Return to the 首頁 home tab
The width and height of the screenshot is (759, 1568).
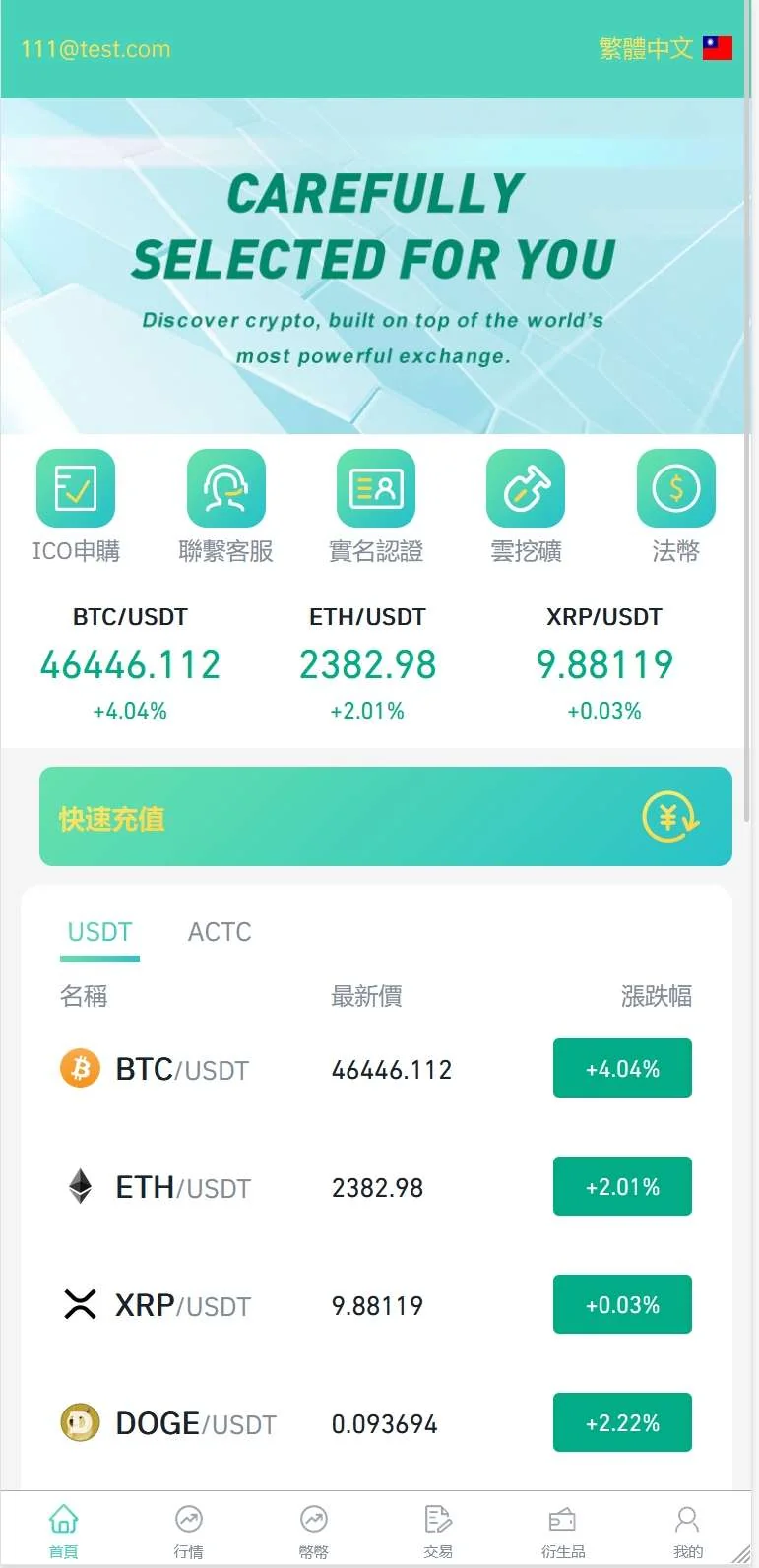pos(64,1532)
